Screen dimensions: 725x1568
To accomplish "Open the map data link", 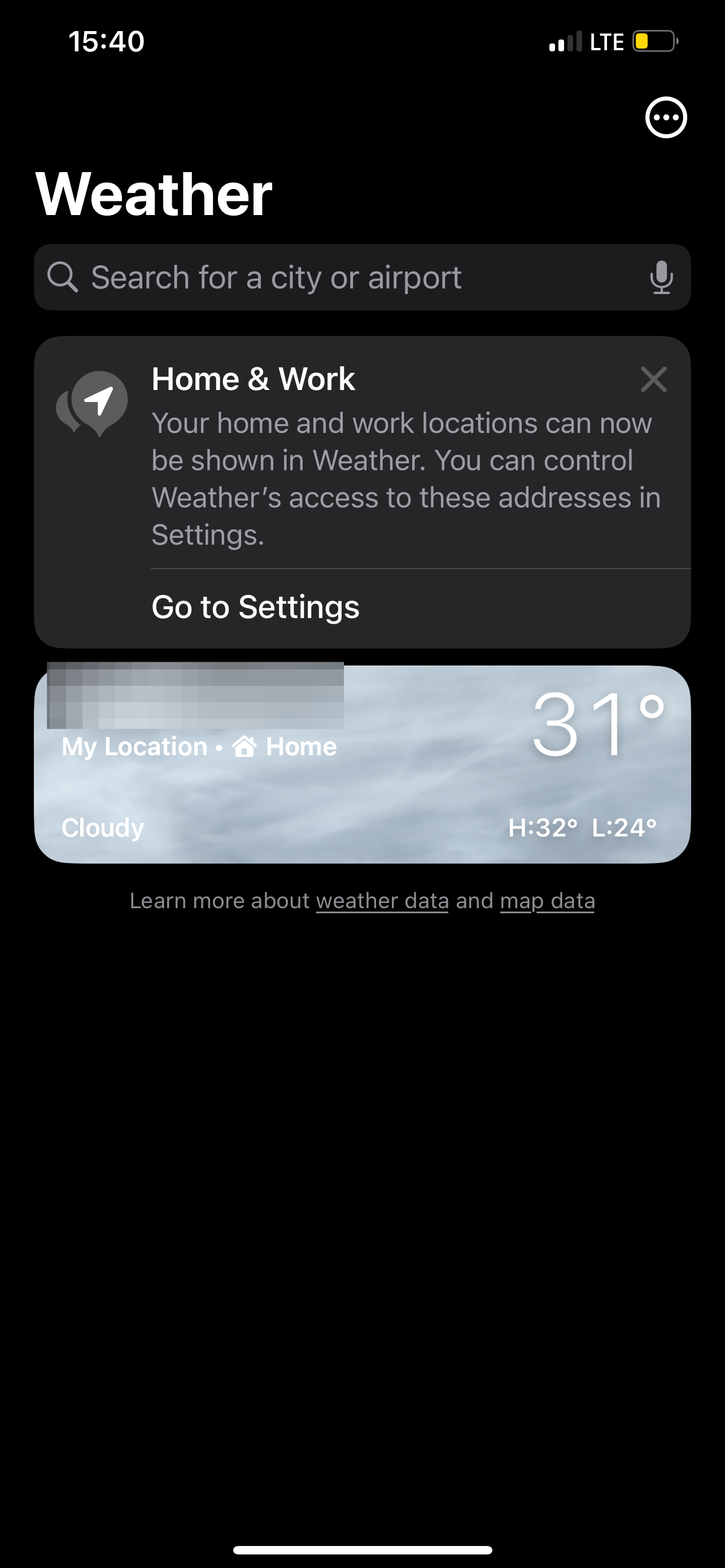I will [x=547, y=901].
